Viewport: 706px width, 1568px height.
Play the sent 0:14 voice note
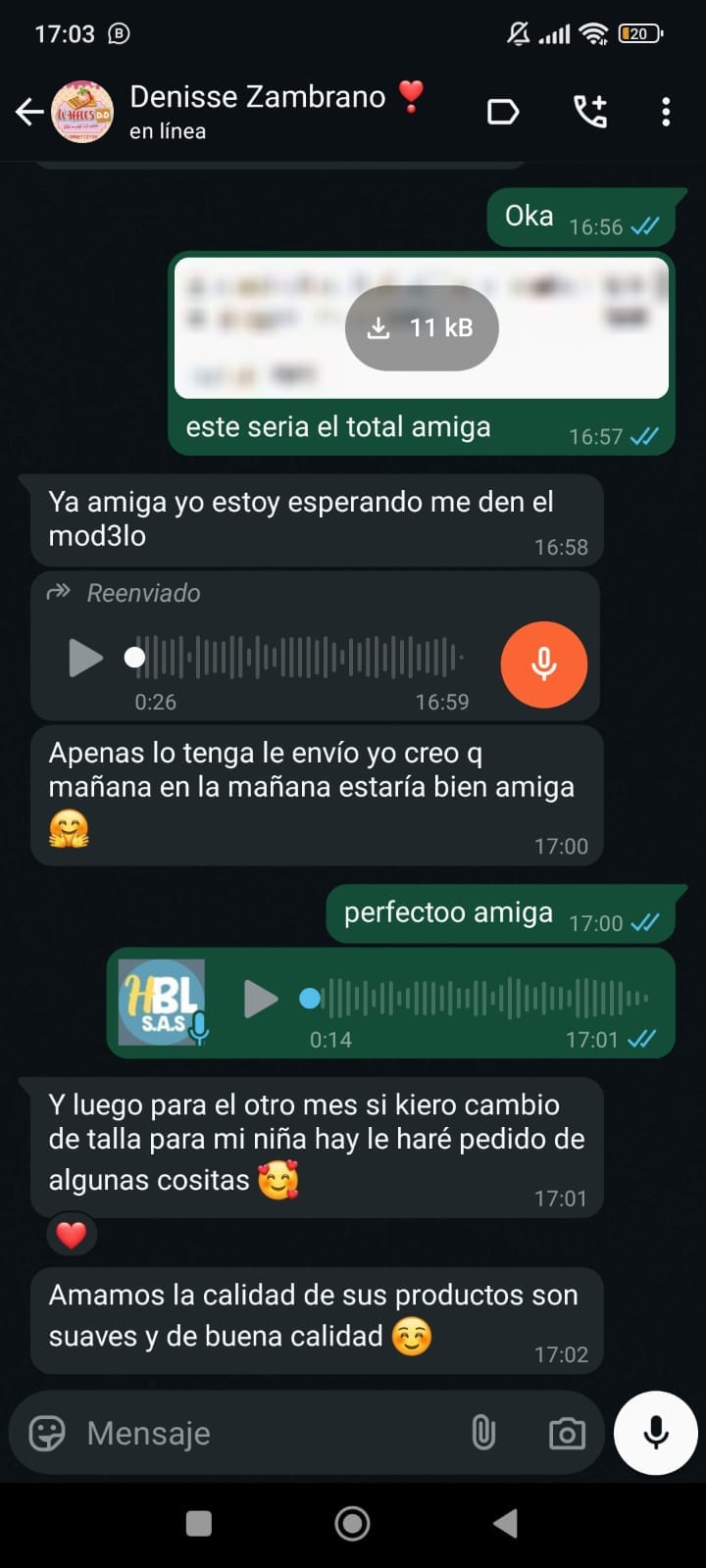click(x=261, y=999)
